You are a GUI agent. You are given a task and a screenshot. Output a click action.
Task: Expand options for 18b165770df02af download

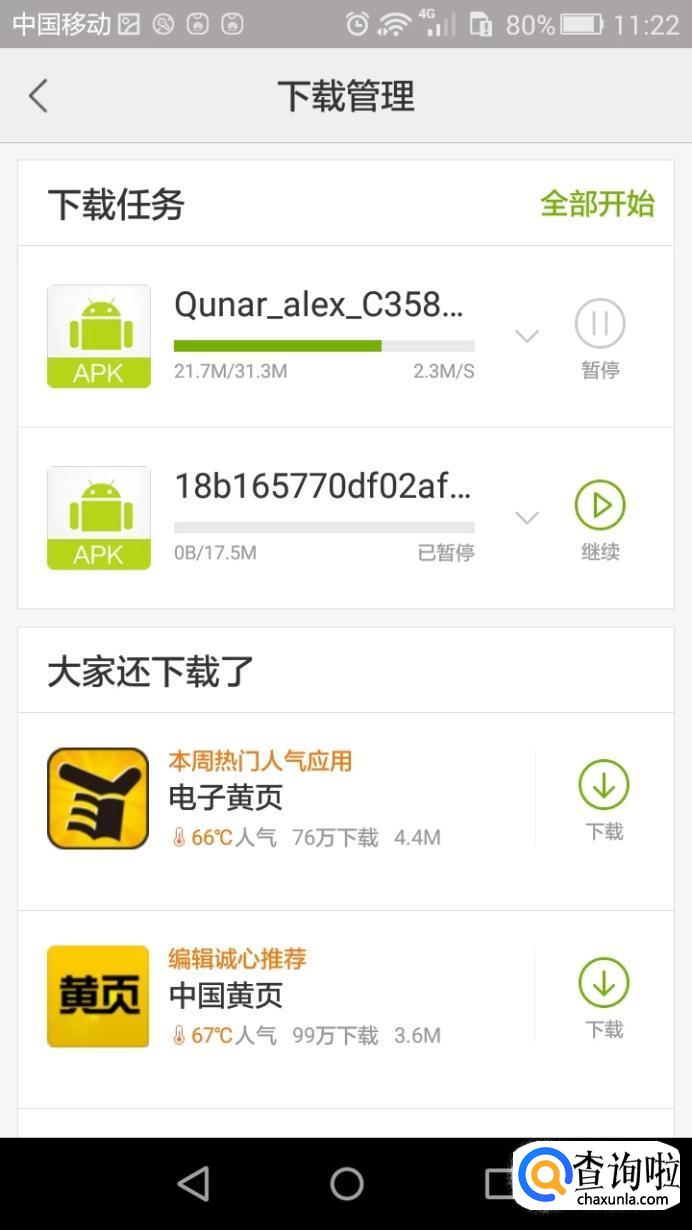click(527, 517)
